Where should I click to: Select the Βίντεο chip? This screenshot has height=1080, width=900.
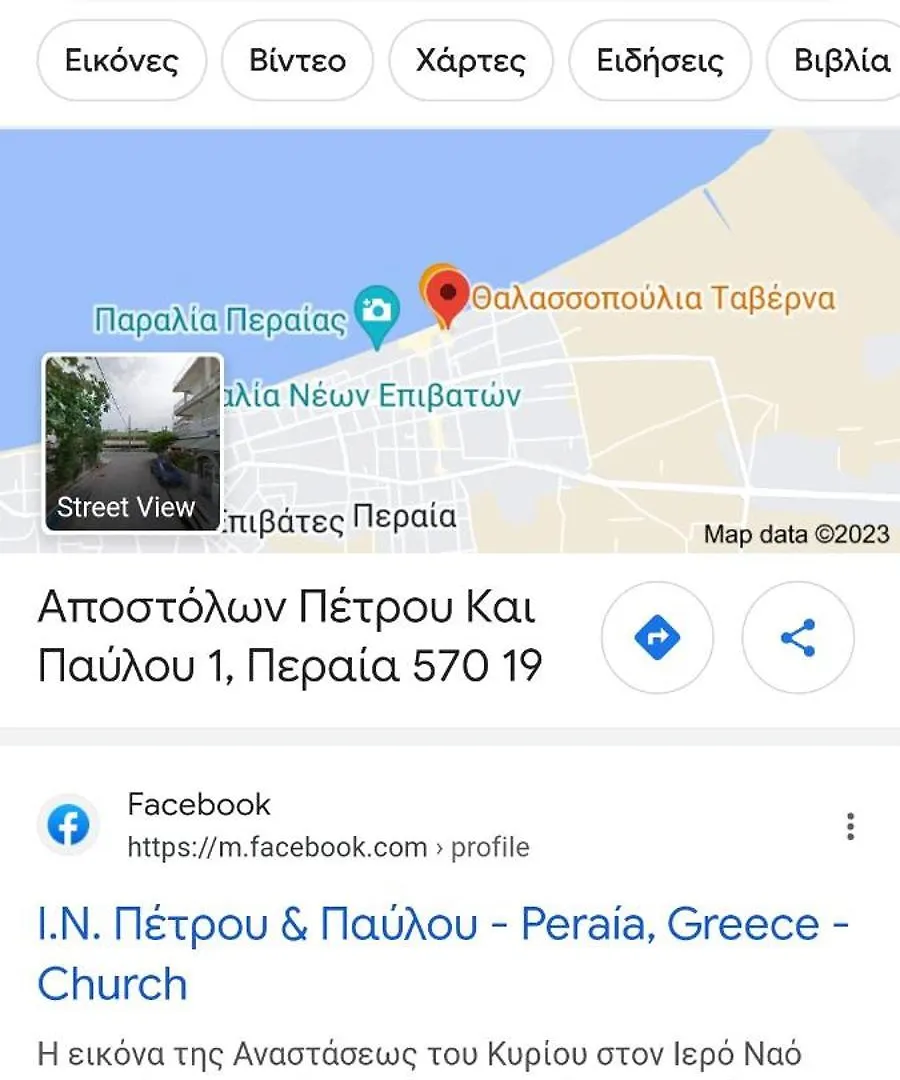coord(297,61)
